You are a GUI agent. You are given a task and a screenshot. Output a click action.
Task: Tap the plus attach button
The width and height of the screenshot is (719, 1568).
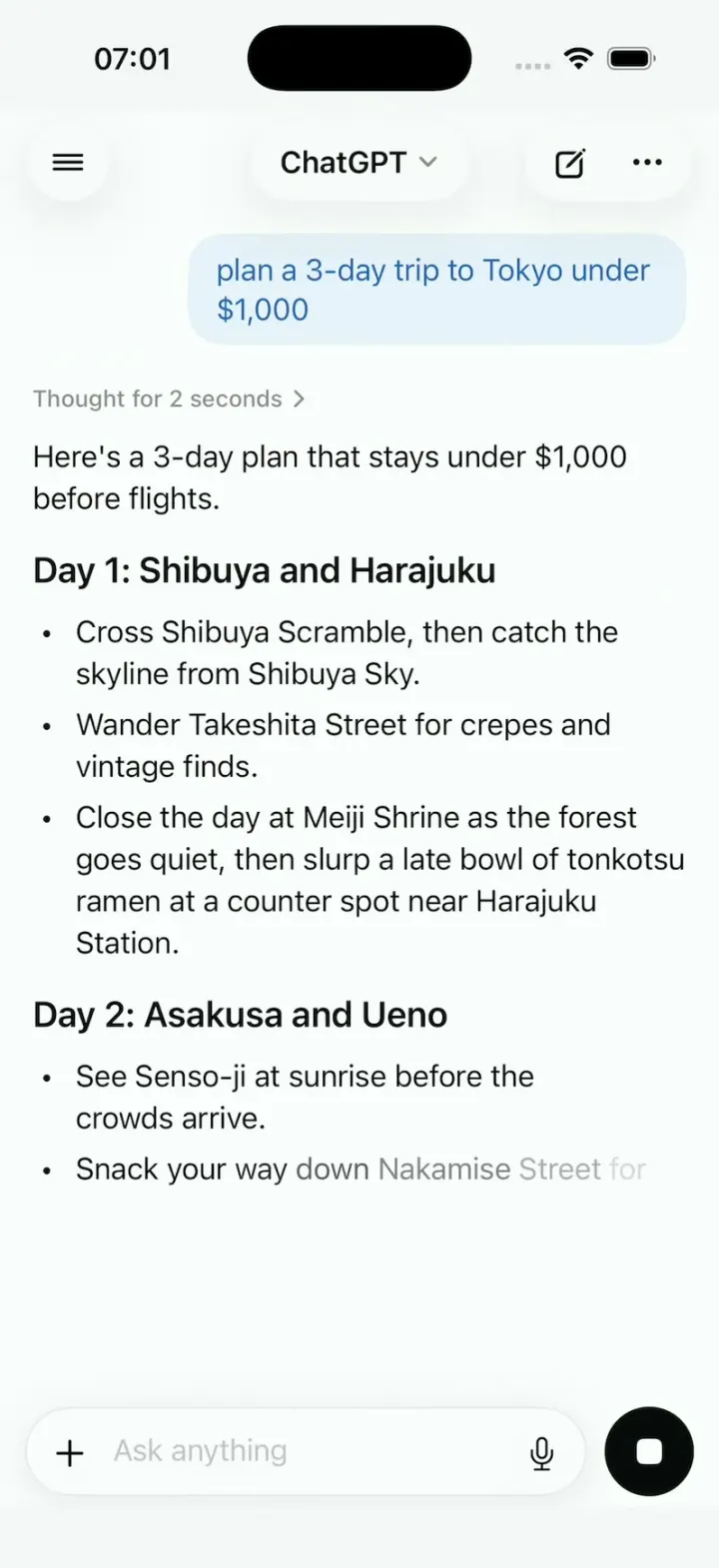click(70, 1452)
